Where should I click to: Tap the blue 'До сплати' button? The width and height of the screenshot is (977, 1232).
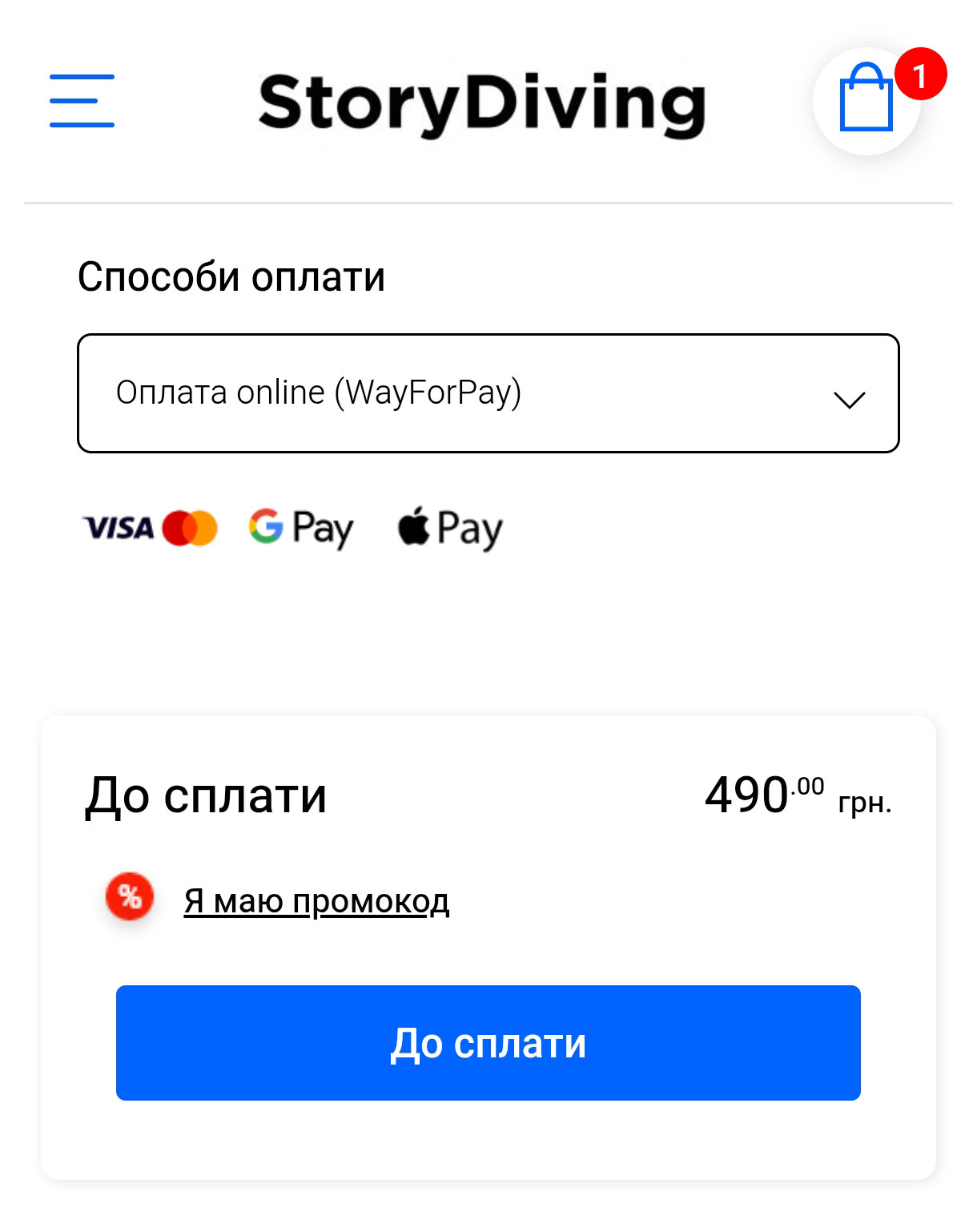point(488,1043)
